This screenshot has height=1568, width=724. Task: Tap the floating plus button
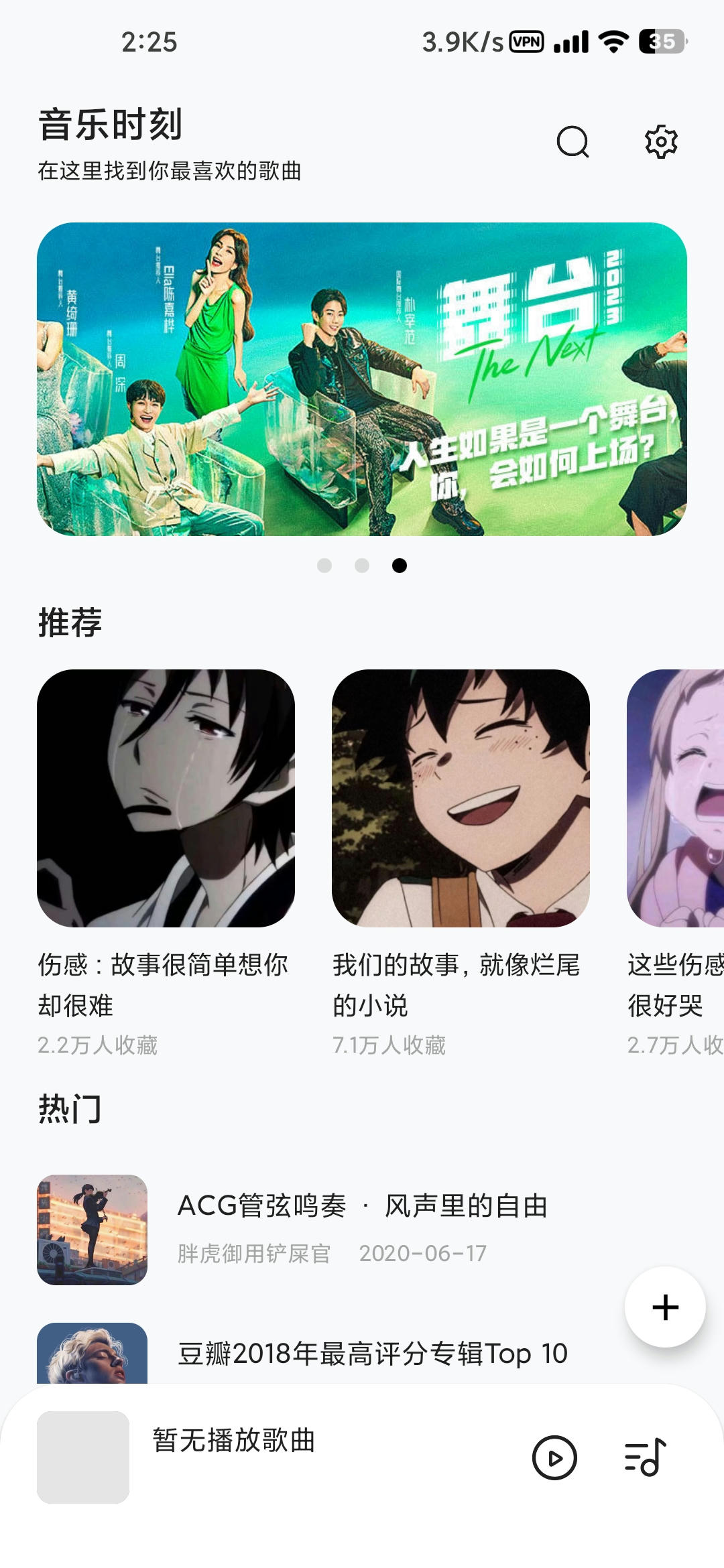point(665,1307)
